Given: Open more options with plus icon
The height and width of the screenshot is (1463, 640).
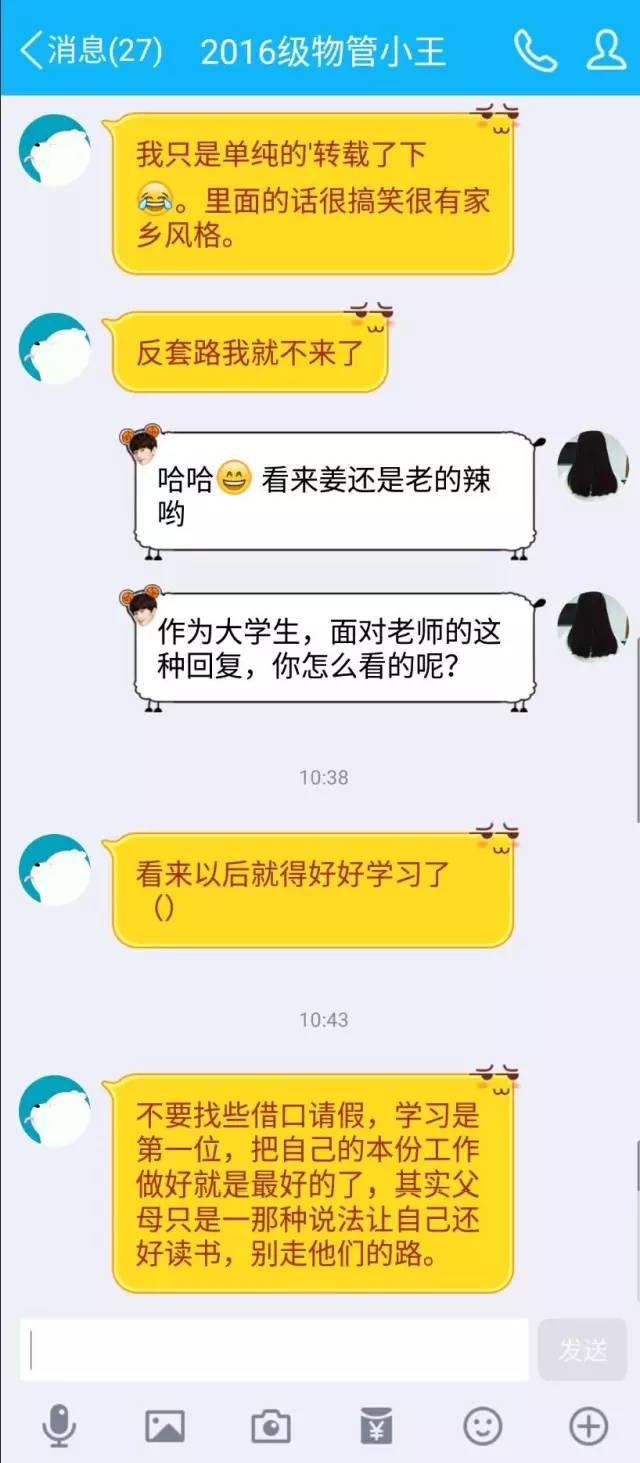Looking at the screenshot, I should click(x=588, y=1425).
